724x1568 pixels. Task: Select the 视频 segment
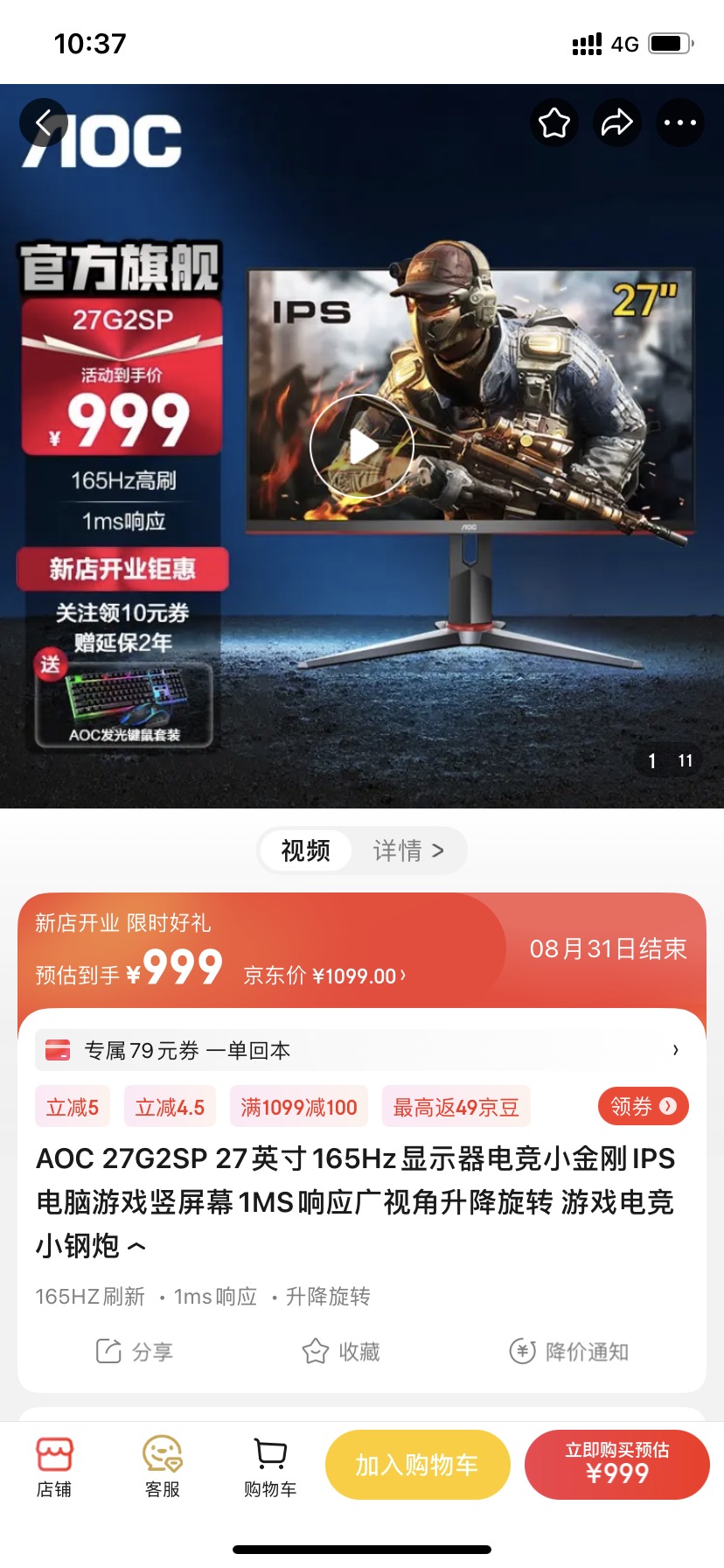306,850
